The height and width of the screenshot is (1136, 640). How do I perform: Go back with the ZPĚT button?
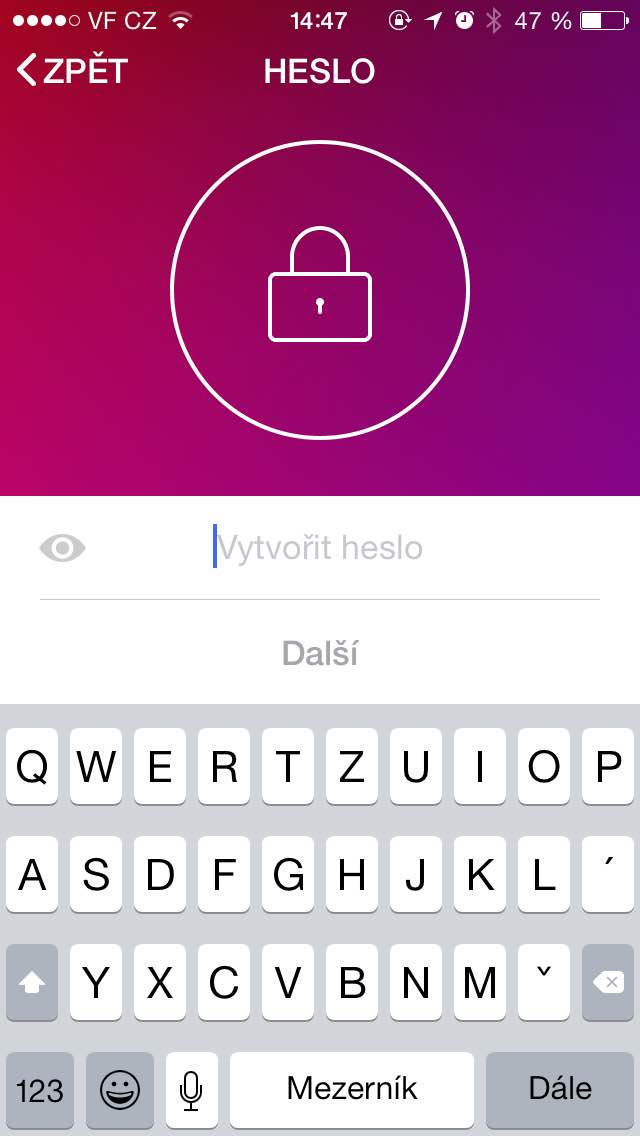pyautogui.click(x=72, y=71)
